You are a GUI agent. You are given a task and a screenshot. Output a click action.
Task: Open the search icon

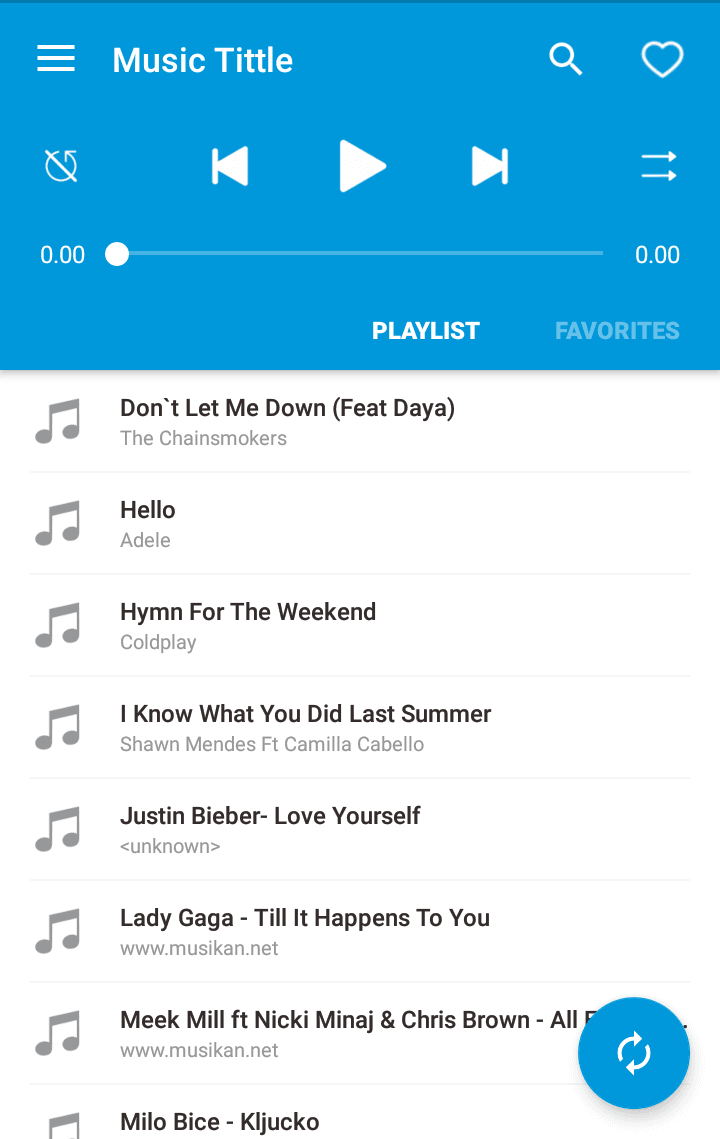(x=566, y=60)
